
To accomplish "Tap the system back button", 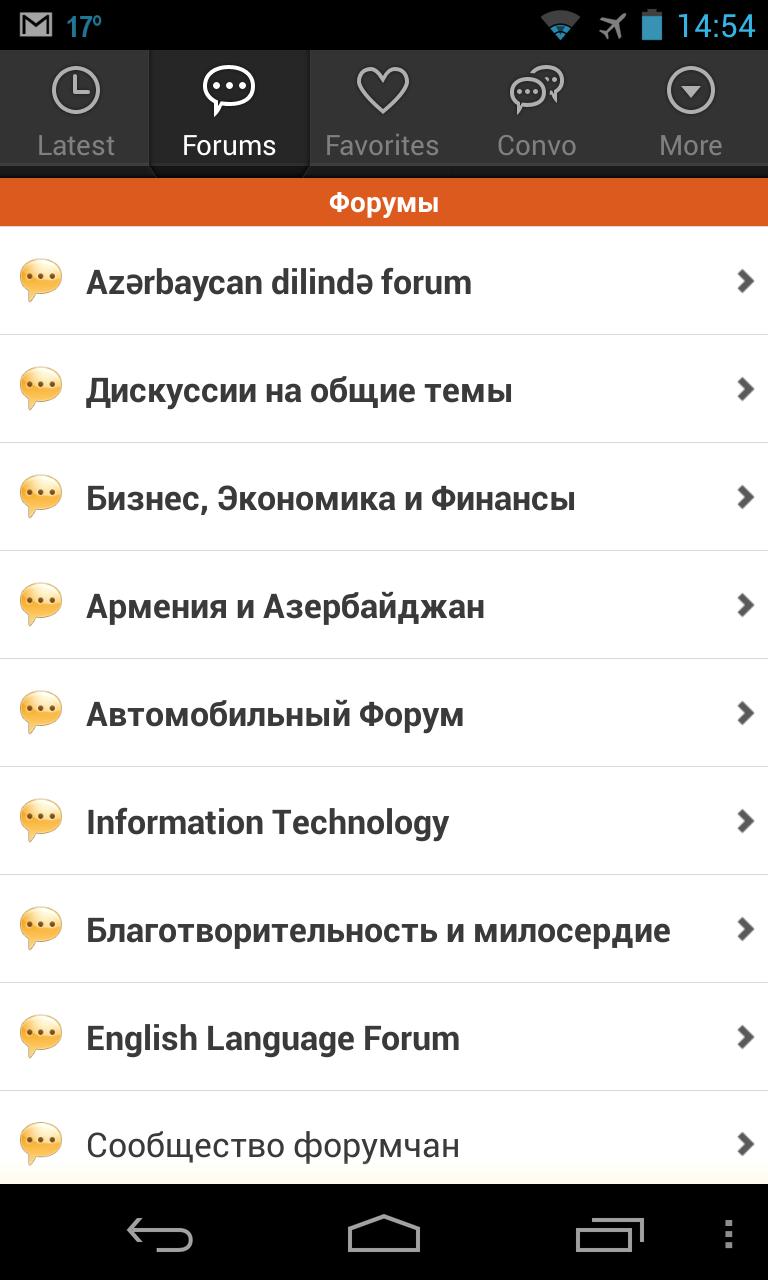I will (x=160, y=1234).
